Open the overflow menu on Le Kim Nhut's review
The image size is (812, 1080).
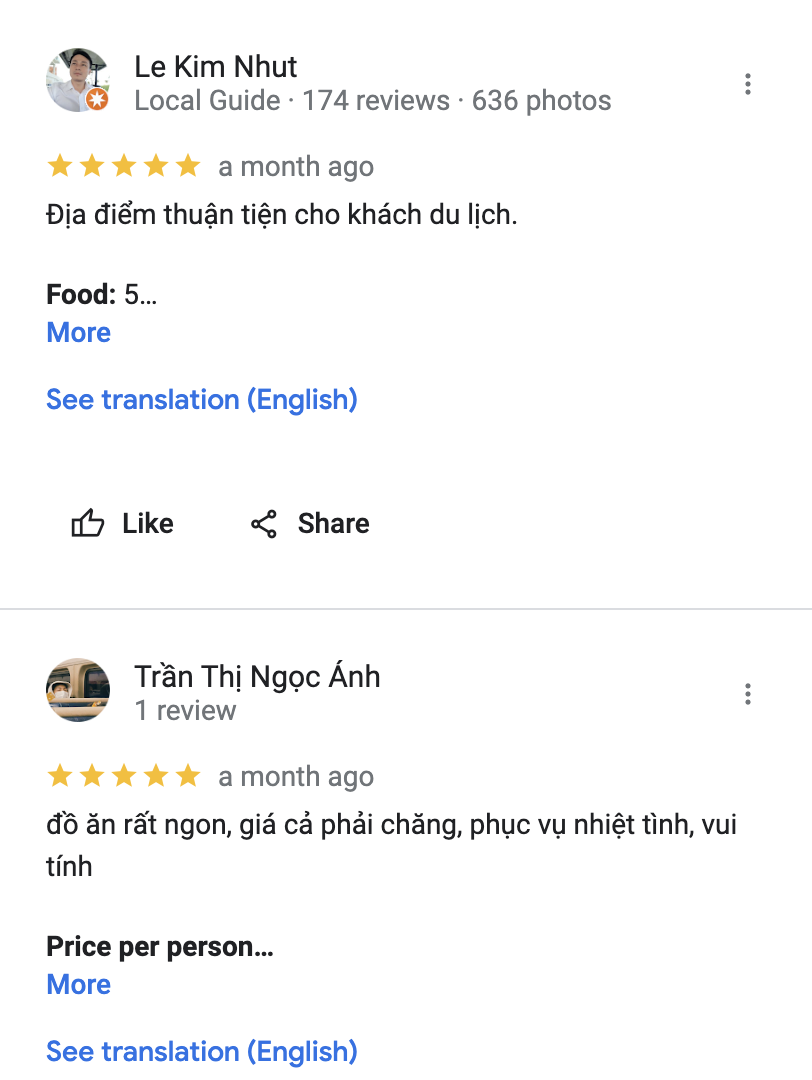coord(748,84)
